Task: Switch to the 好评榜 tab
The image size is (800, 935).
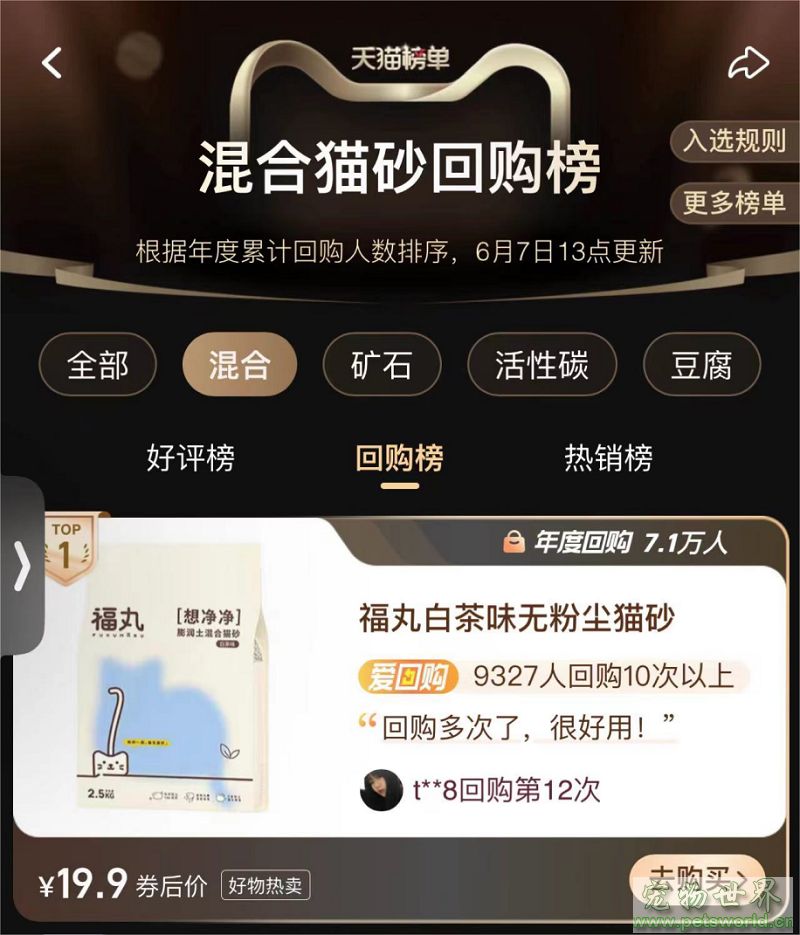Action: click(190, 458)
